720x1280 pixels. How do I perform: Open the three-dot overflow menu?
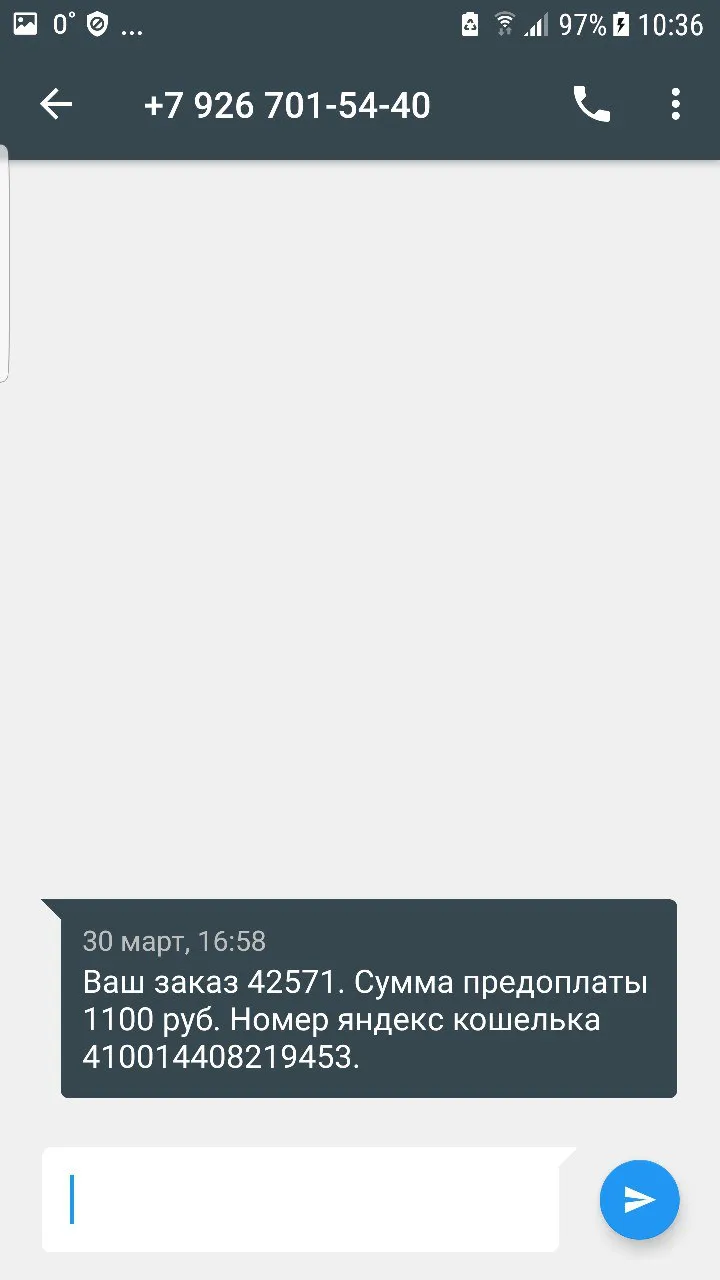pos(676,104)
